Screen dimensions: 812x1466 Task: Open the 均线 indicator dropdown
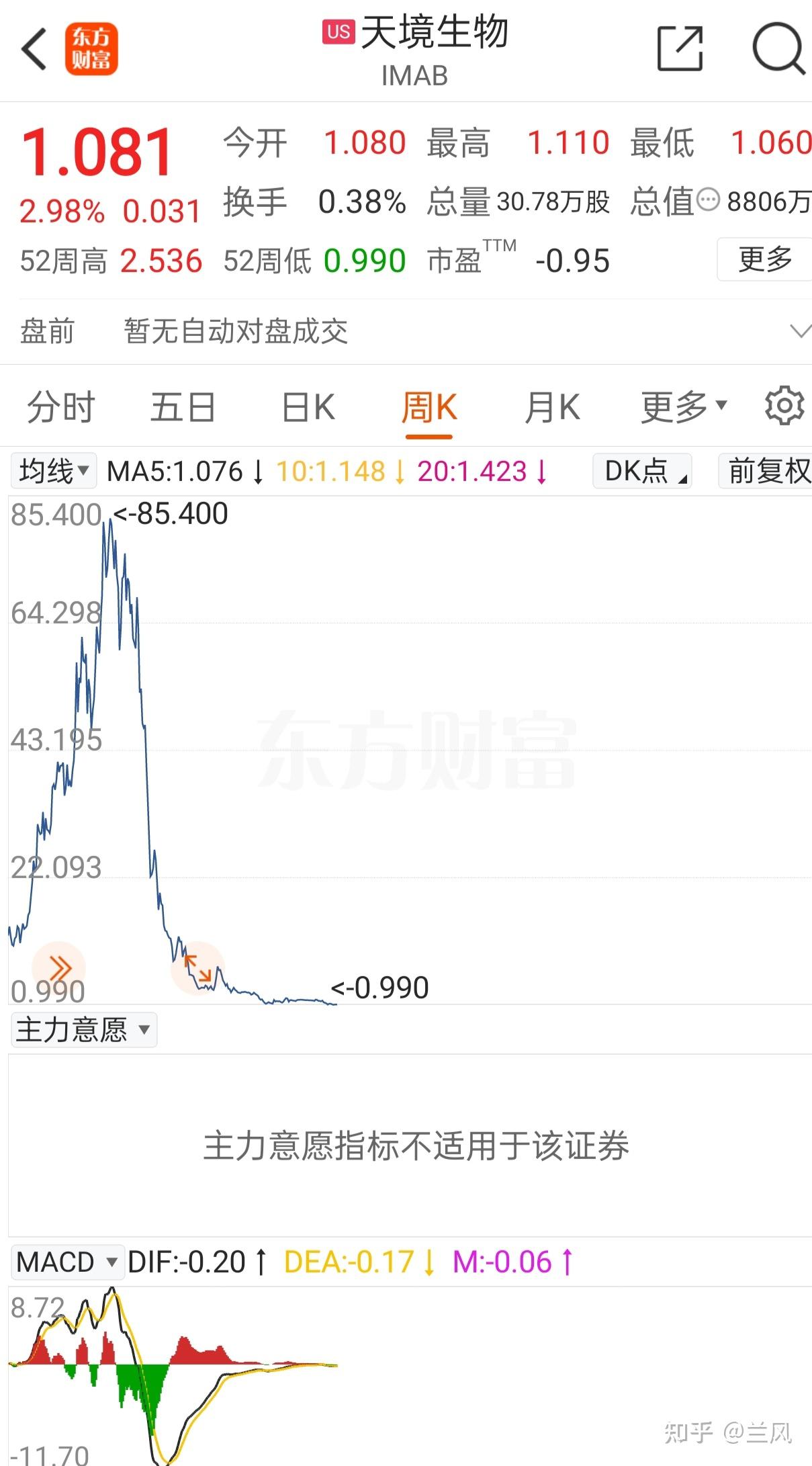(54, 470)
